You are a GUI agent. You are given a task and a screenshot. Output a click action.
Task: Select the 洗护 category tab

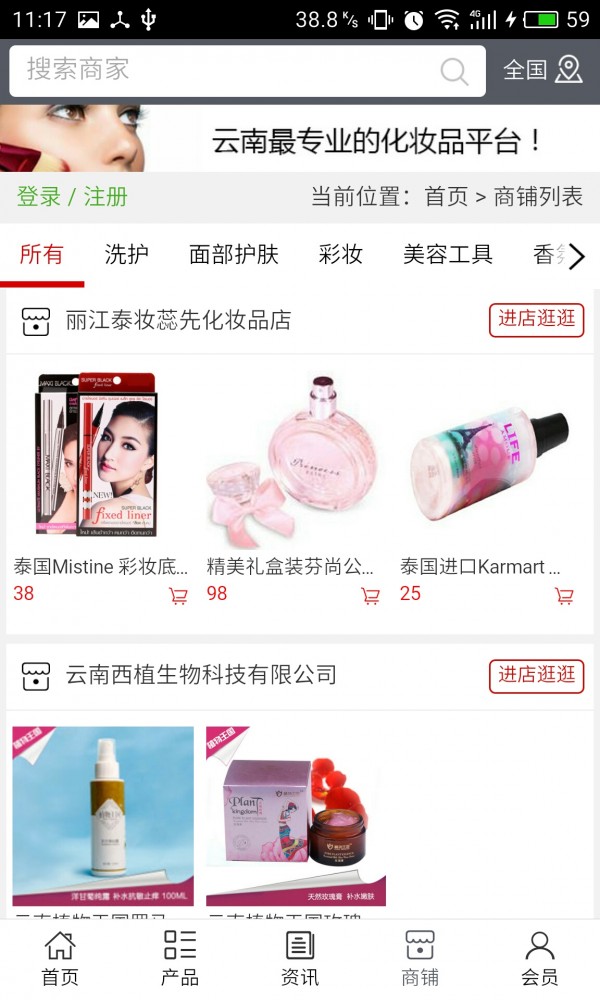[126, 255]
